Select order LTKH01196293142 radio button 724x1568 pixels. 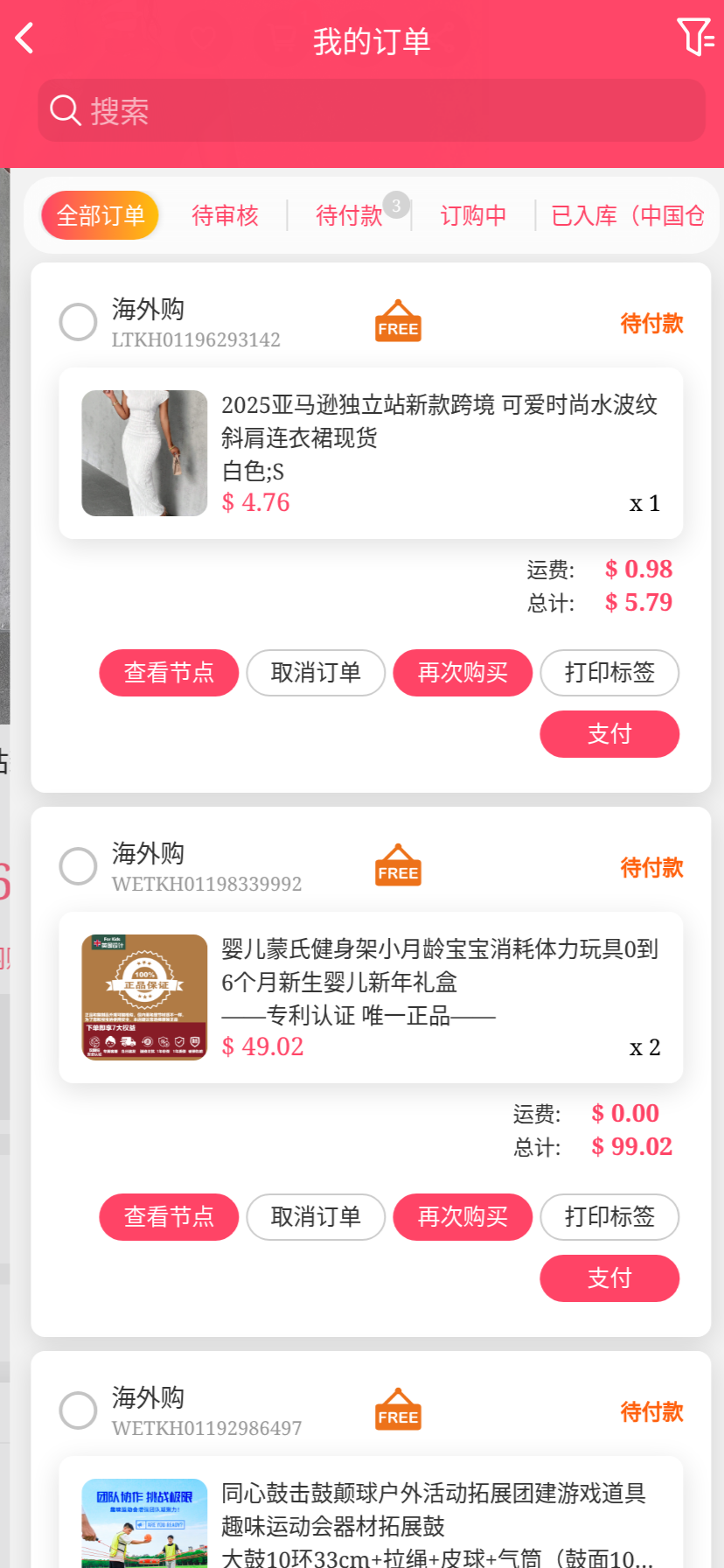coord(78,322)
